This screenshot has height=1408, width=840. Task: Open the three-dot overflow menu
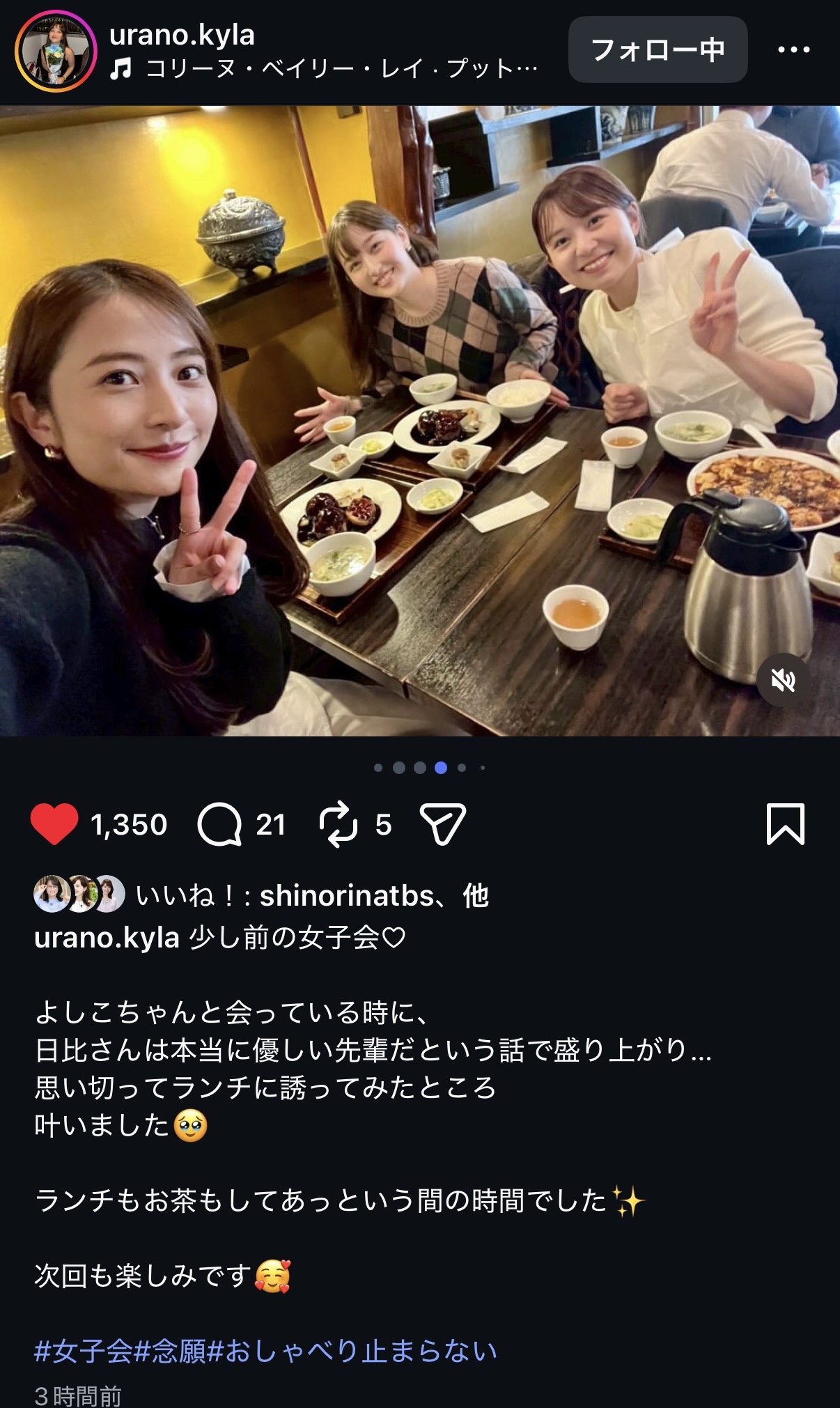point(793,50)
